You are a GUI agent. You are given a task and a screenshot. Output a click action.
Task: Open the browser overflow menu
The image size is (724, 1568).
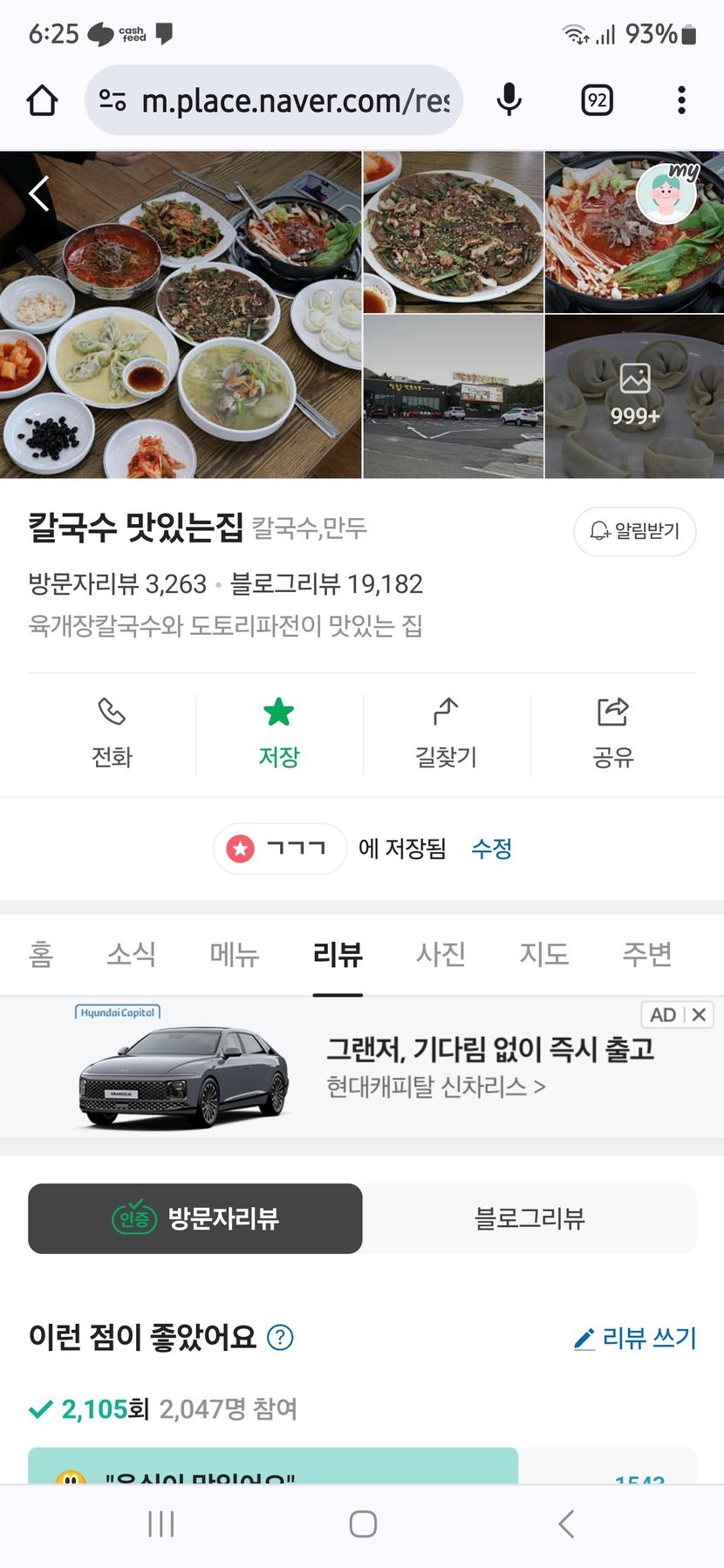(681, 101)
